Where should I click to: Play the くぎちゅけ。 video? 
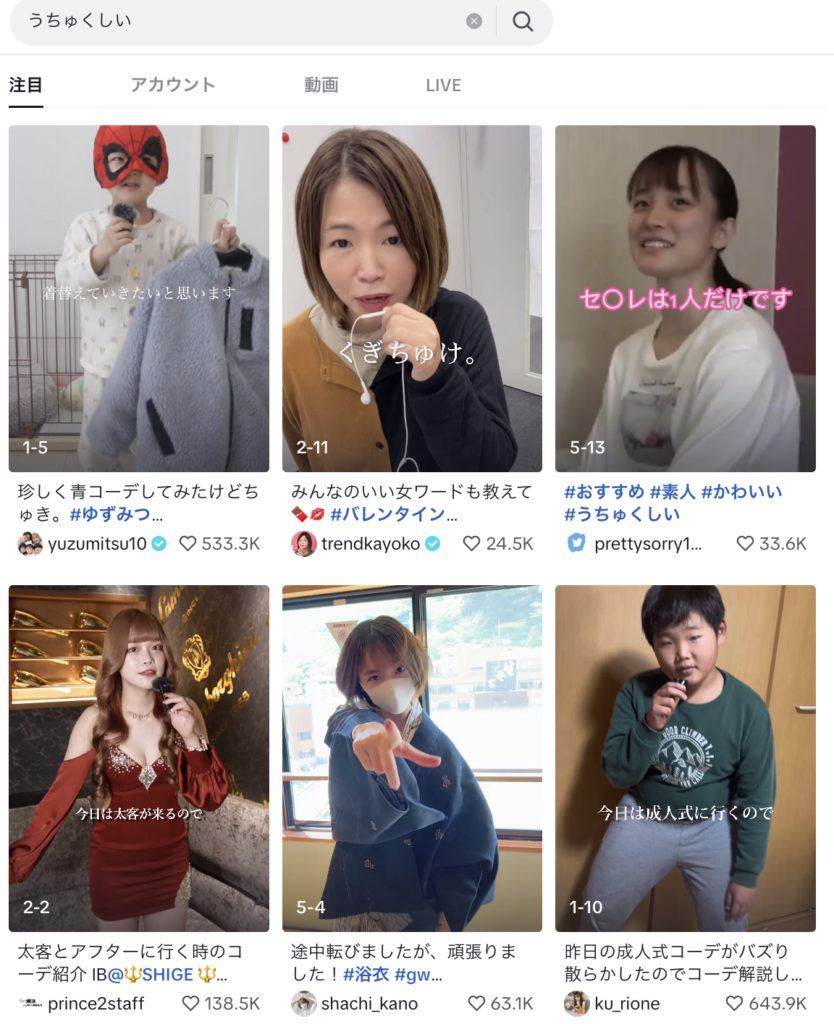point(412,298)
